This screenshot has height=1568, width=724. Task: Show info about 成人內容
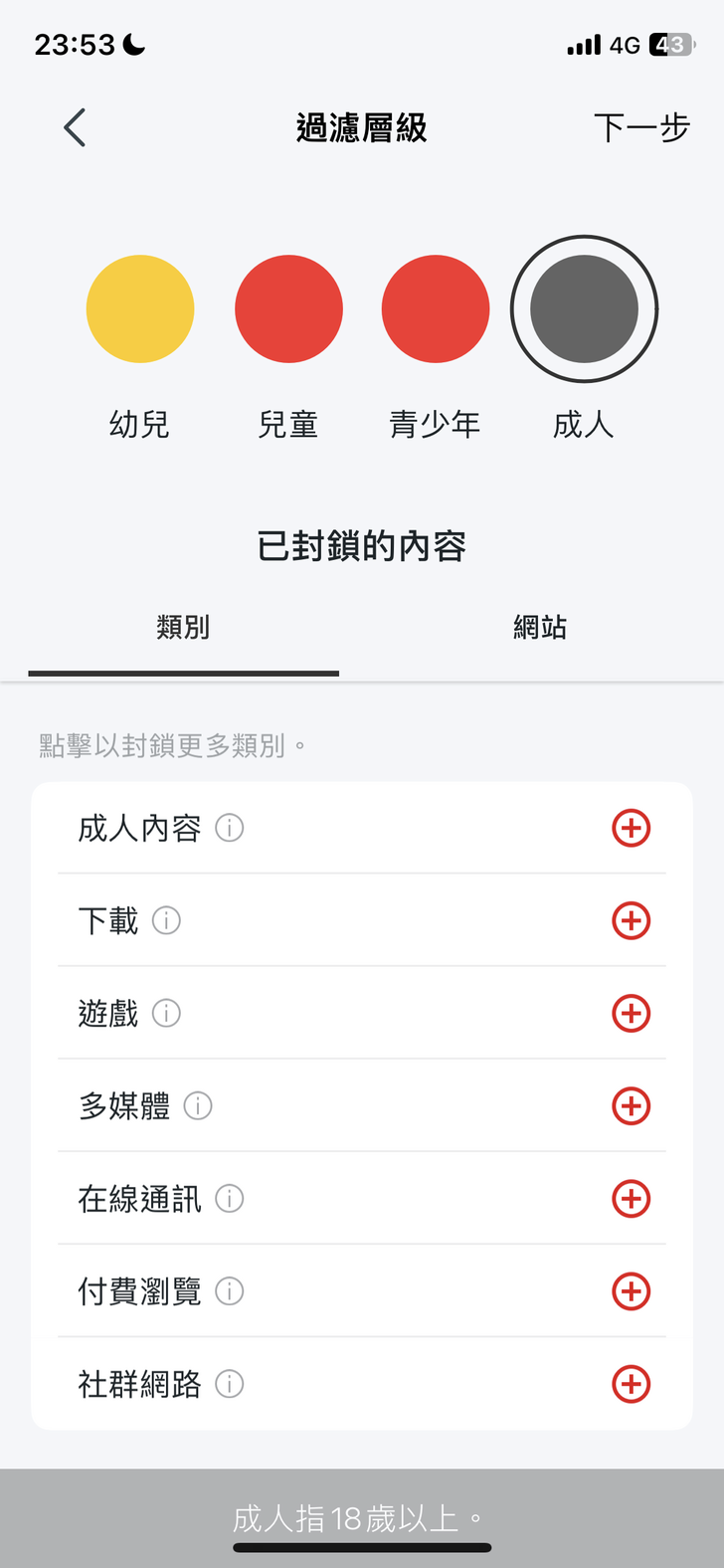click(x=230, y=828)
